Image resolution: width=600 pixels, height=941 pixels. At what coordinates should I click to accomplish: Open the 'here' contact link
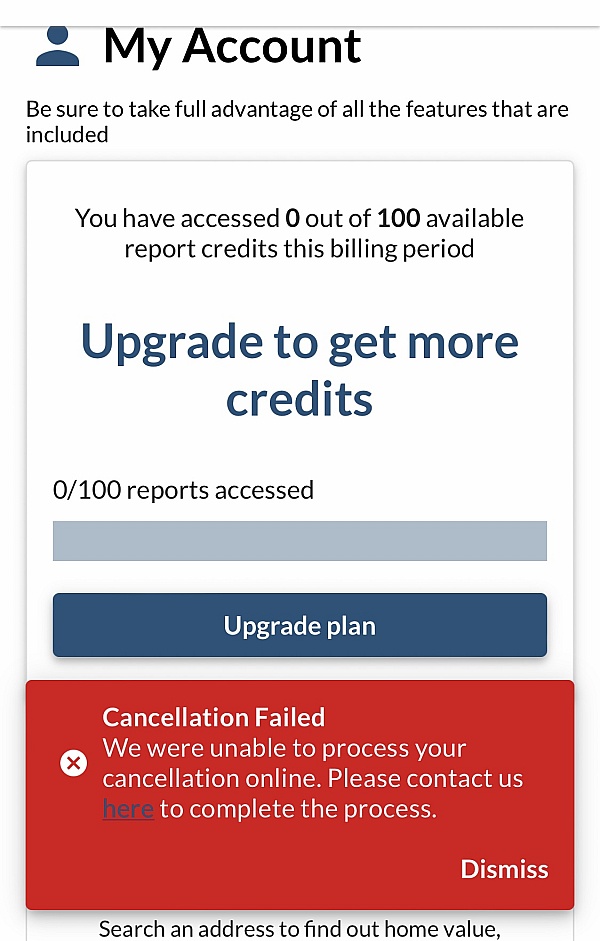pyautogui.click(x=128, y=808)
